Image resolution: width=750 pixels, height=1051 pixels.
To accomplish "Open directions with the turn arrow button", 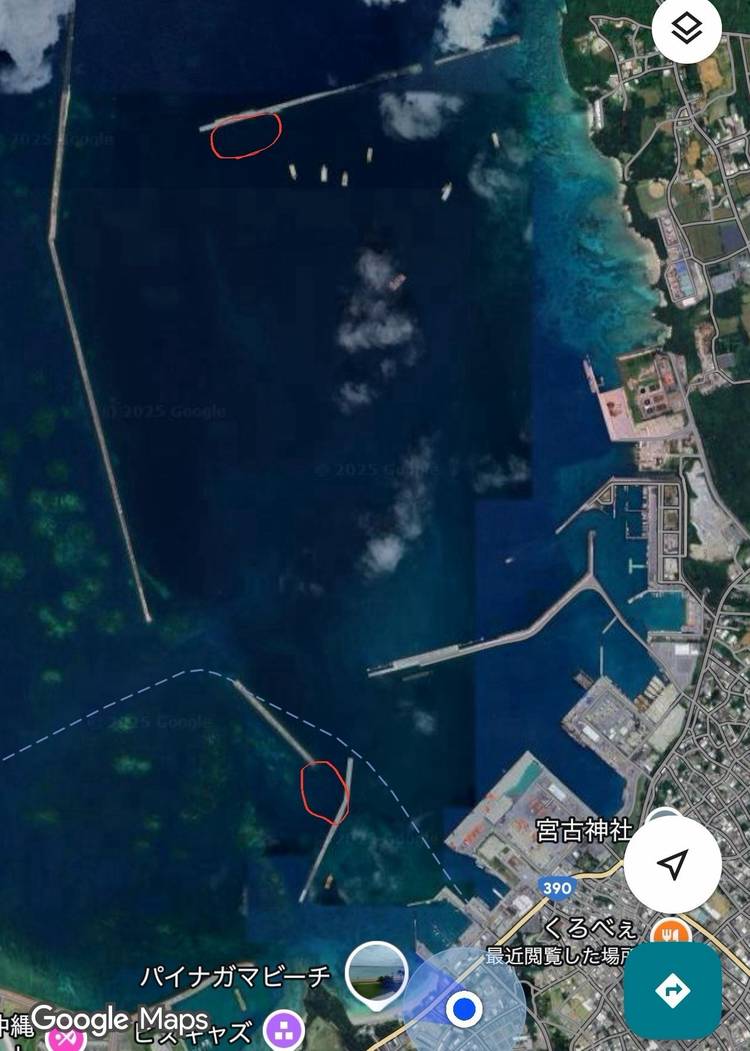I will point(672,990).
